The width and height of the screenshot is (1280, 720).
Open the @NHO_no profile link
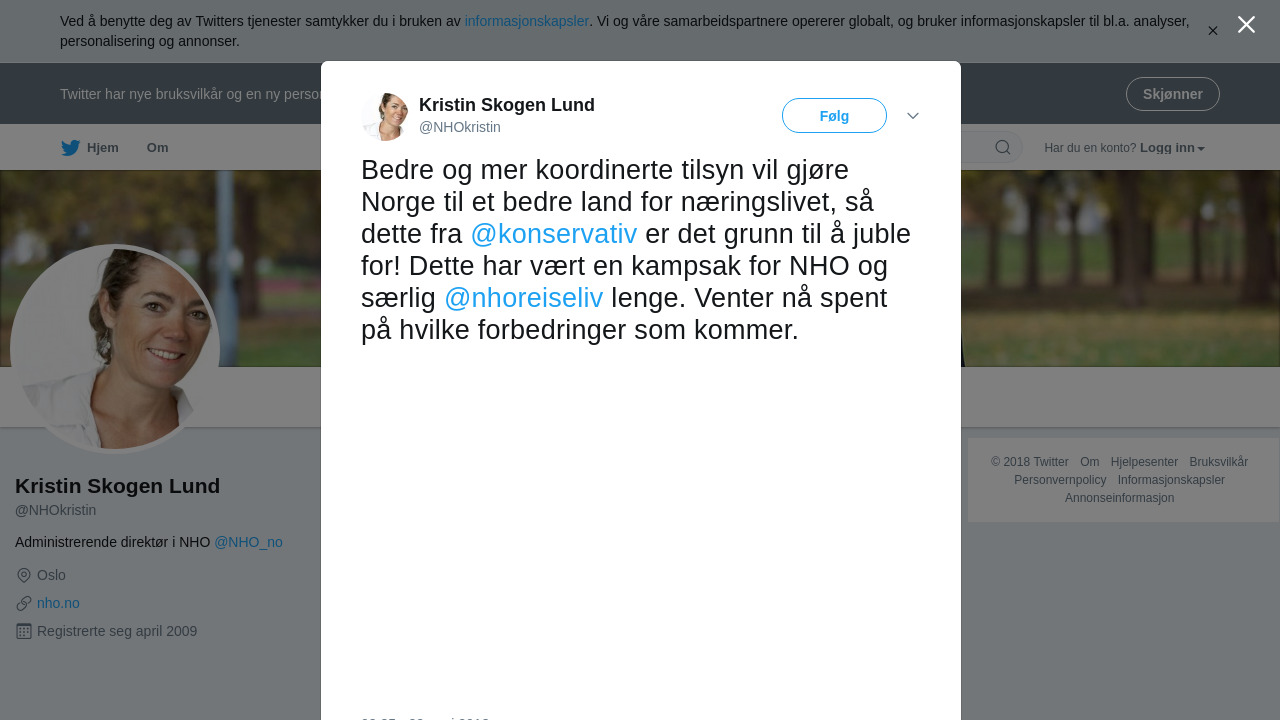click(248, 542)
